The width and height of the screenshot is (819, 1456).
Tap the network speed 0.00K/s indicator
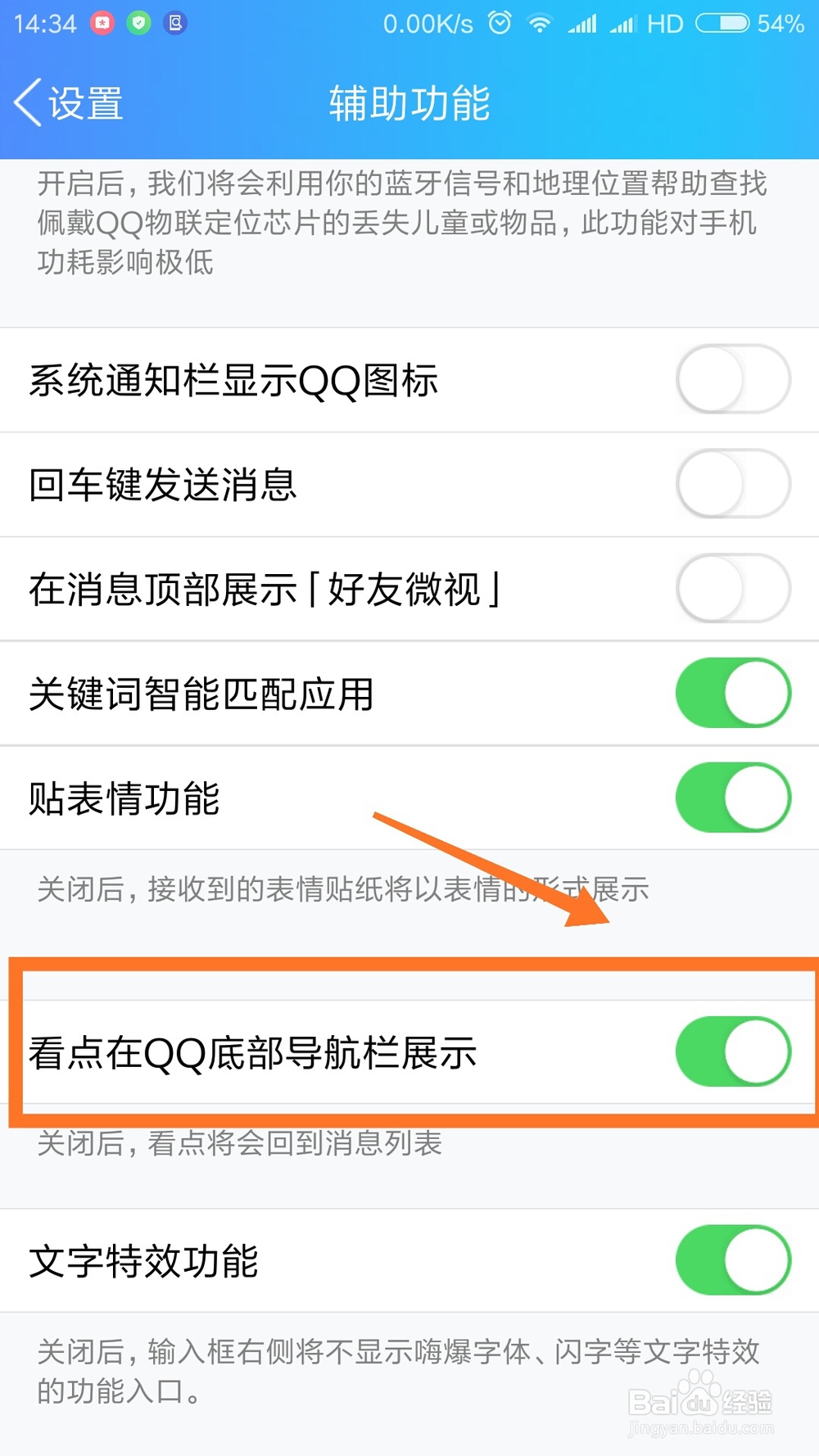[426, 23]
